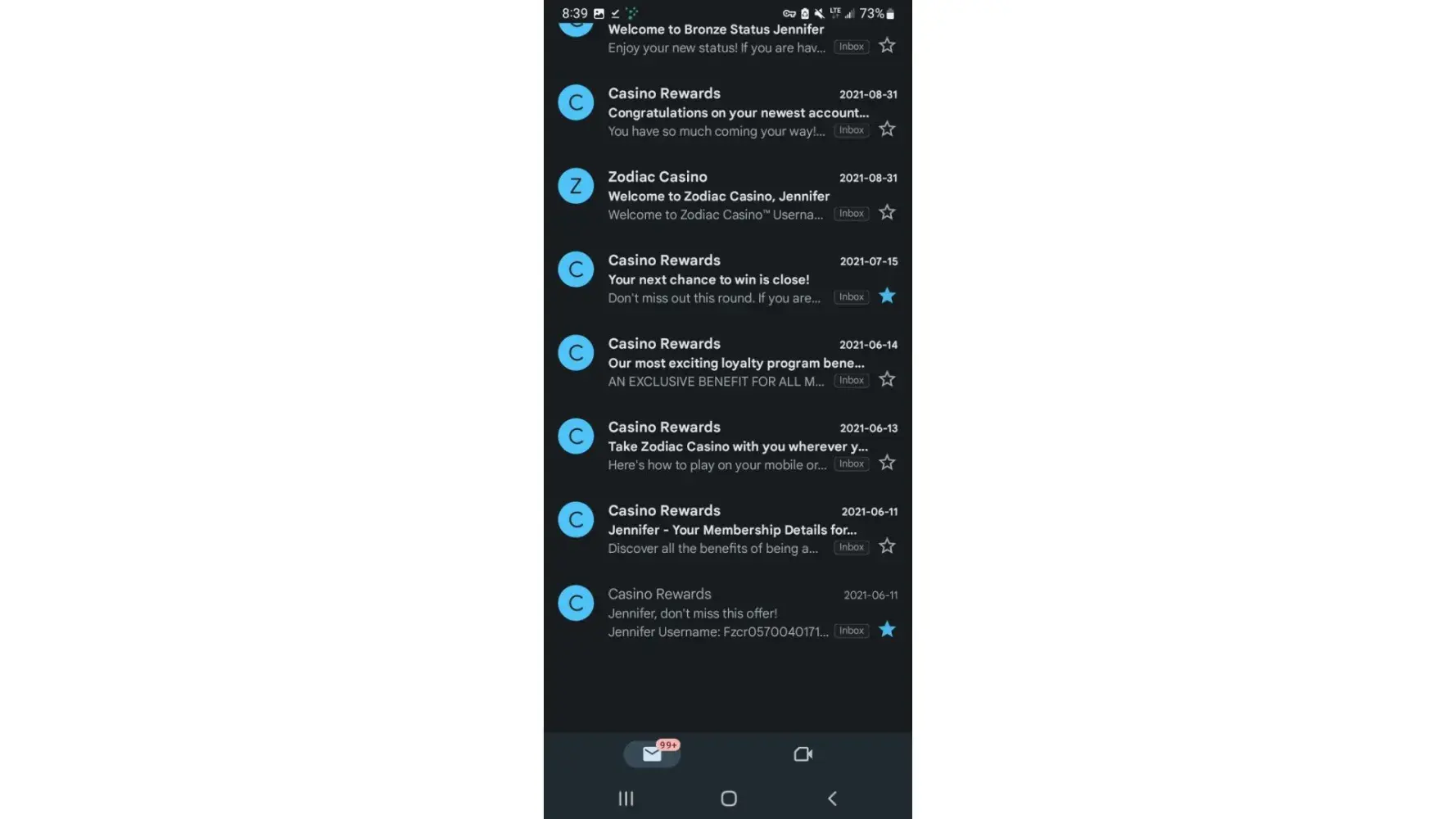Select Zodiac Casino email via its Z avatar
1456x819 pixels.
pyautogui.click(x=576, y=186)
